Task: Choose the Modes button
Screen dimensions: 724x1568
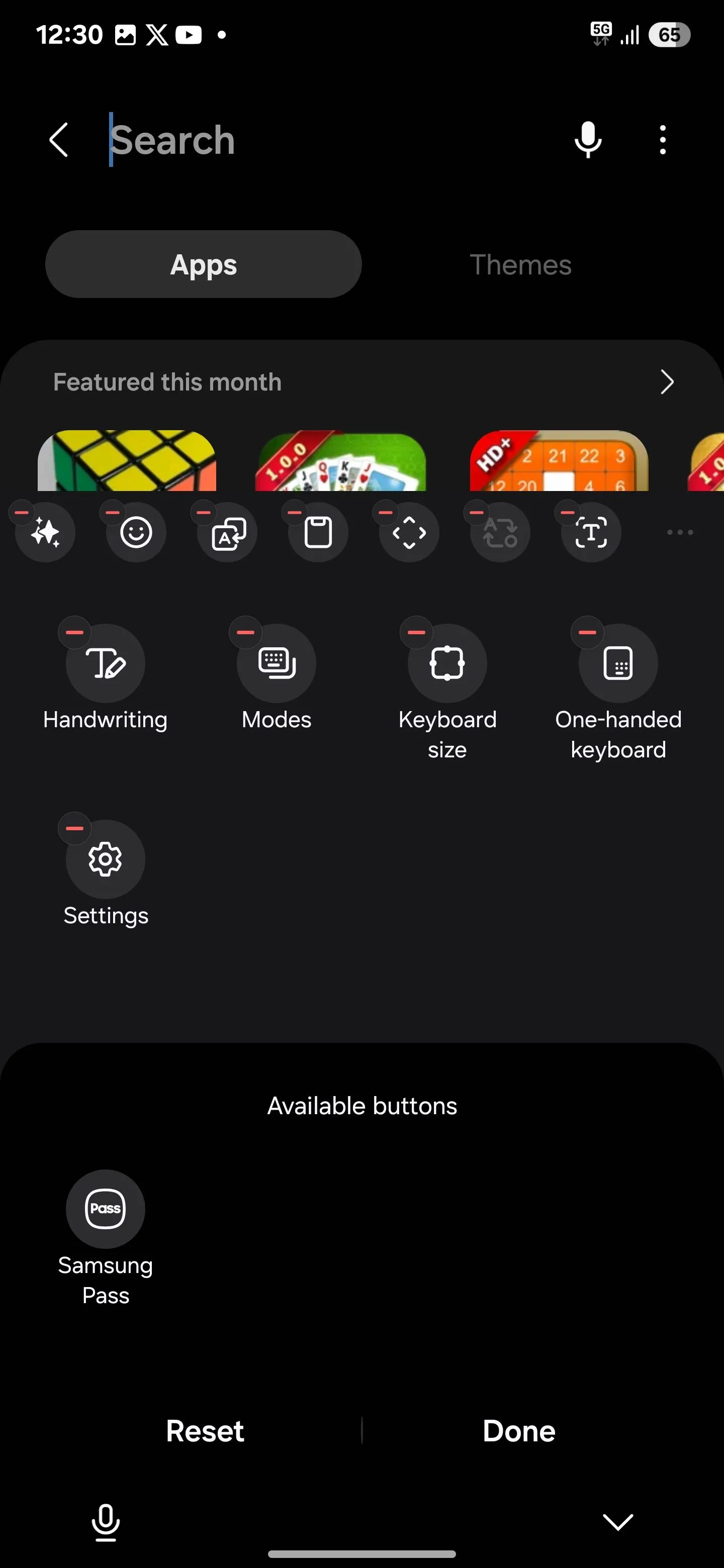Action: [x=277, y=663]
